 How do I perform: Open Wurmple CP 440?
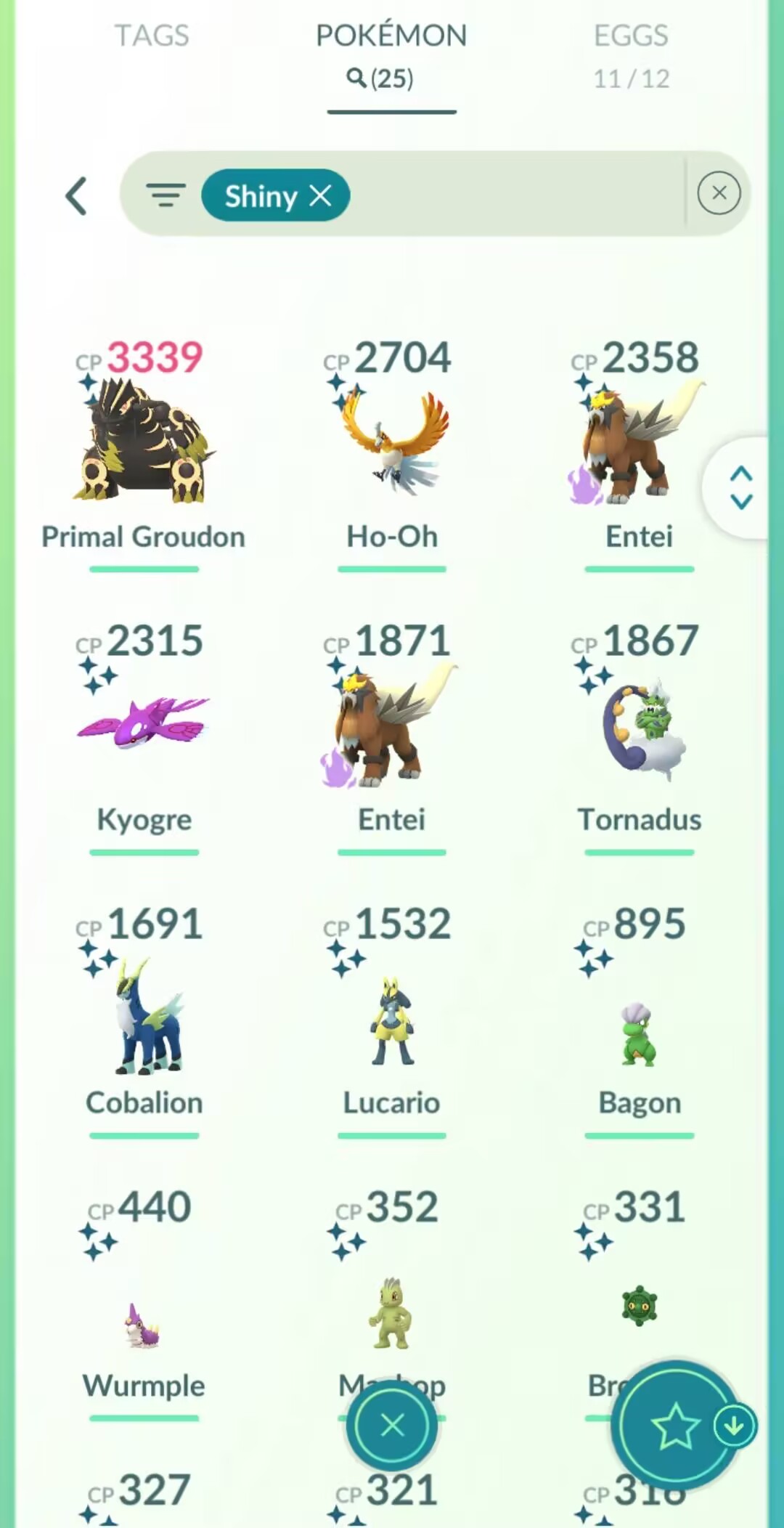point(144,1307)
